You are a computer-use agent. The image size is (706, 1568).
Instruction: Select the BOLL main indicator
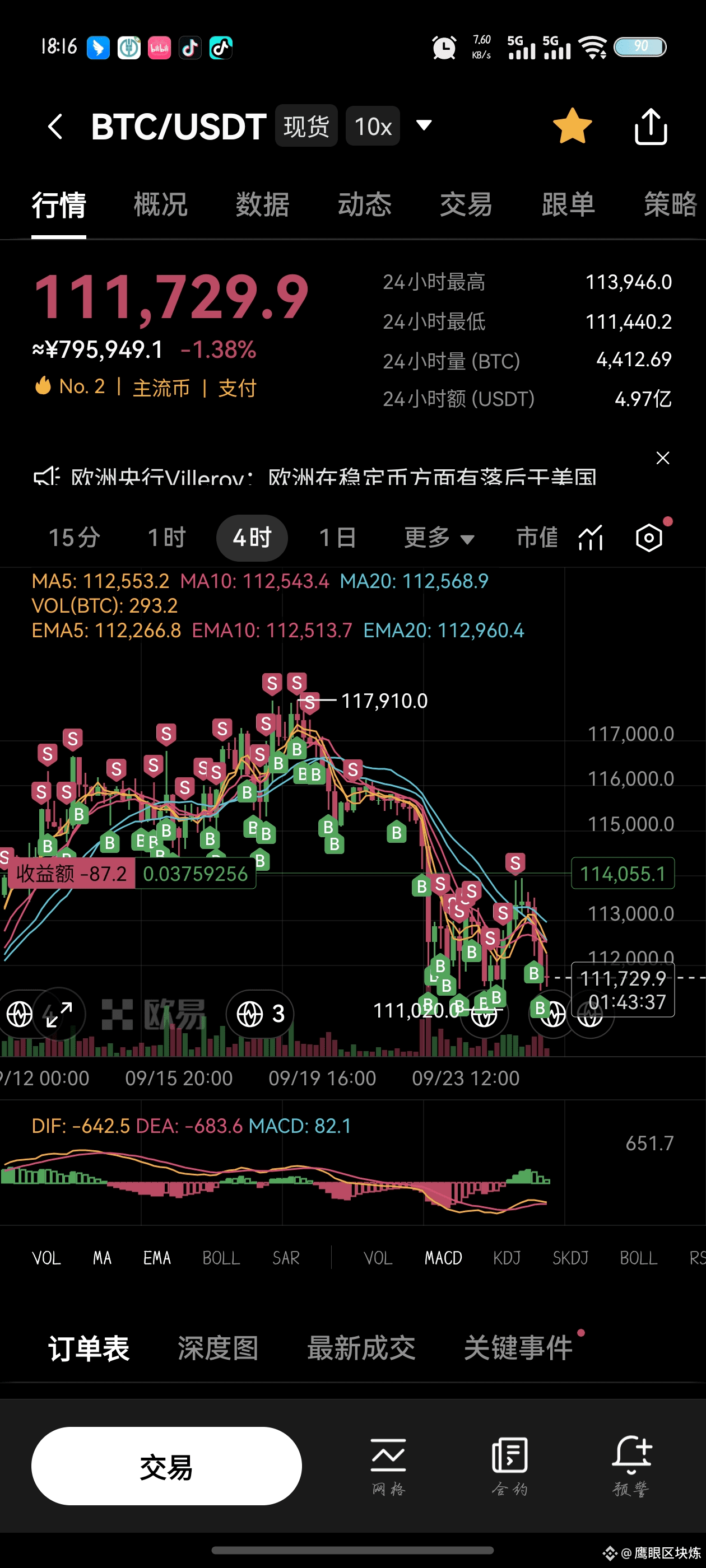(221, 1258)
